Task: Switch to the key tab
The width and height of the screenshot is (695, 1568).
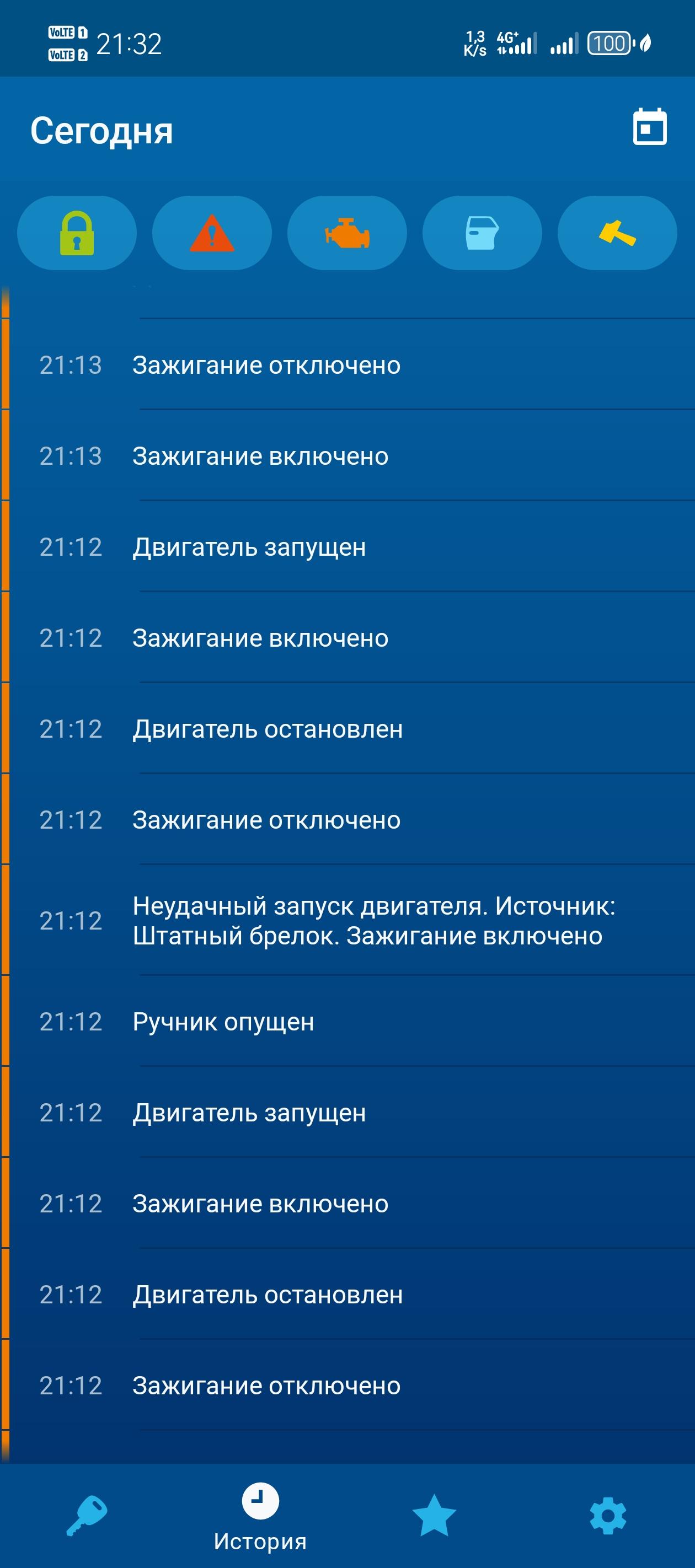Action: pos(87,1516)
